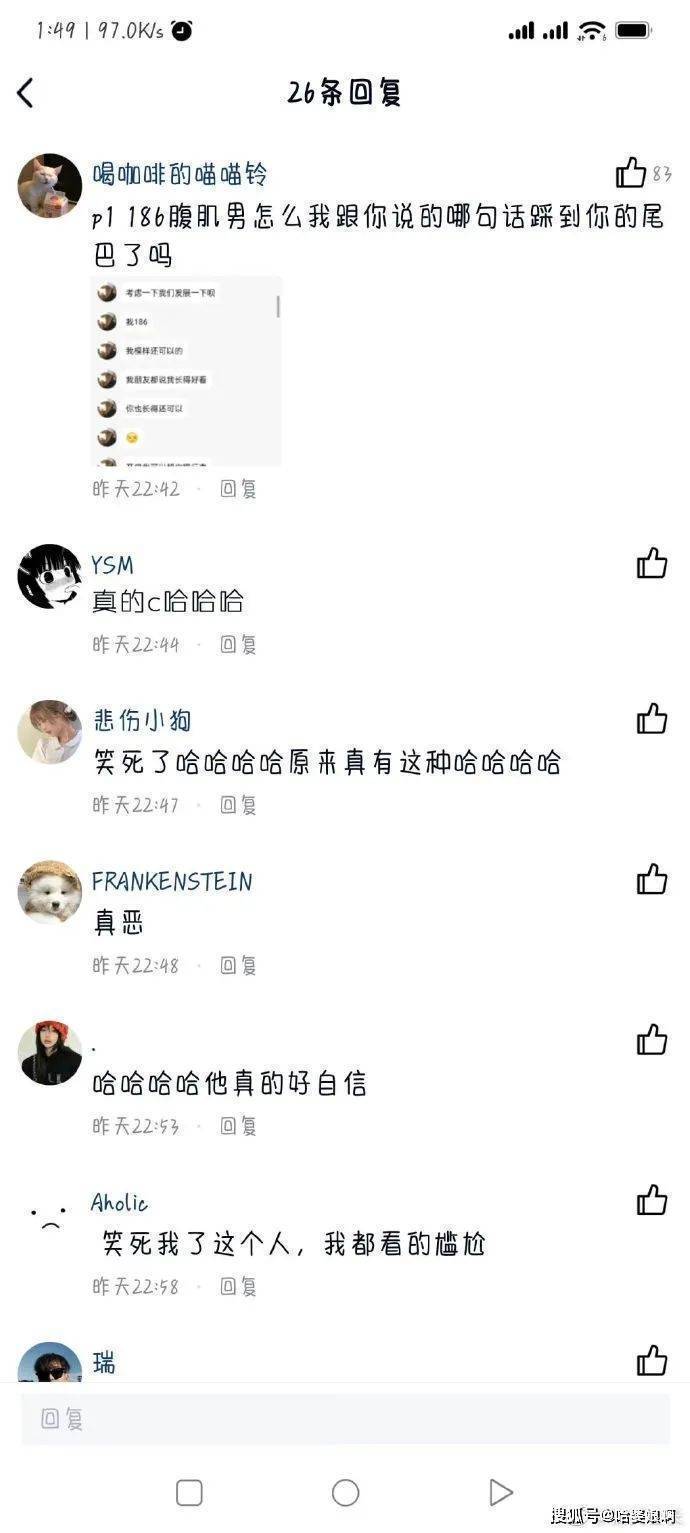Tap the system home button
The width and height of the screenshot is (690, 1533).
click(345, 1493)
